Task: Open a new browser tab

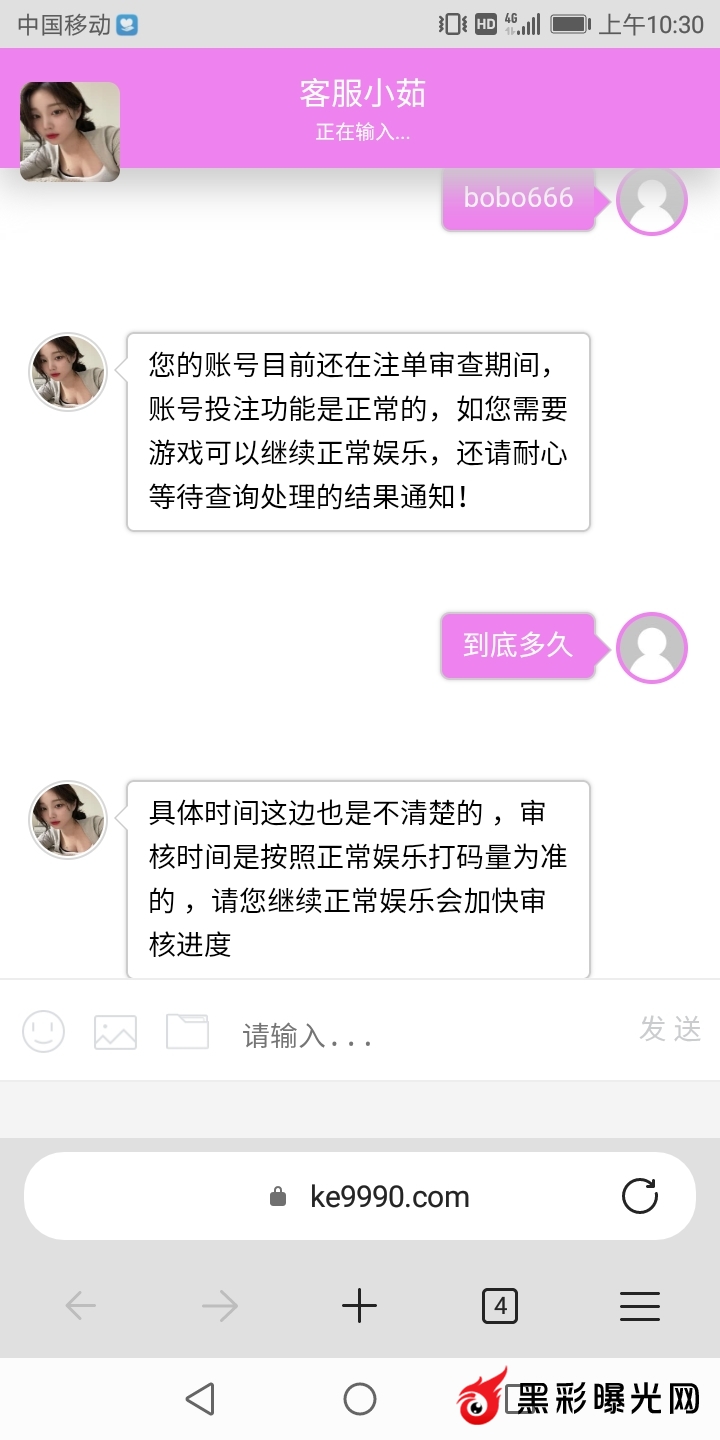Action: click(x=359, y=1305)
